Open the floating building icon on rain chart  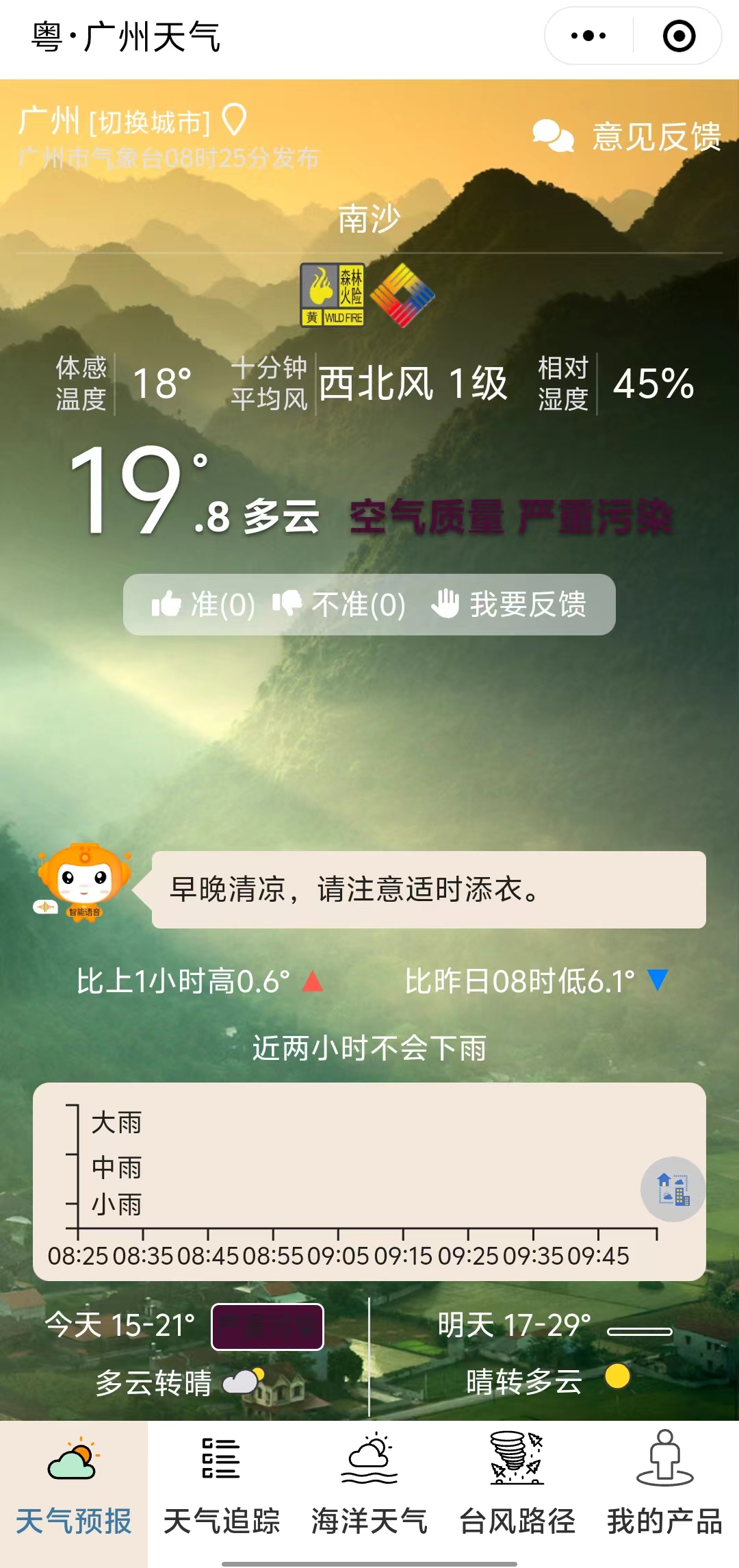tap(673, 1189)
